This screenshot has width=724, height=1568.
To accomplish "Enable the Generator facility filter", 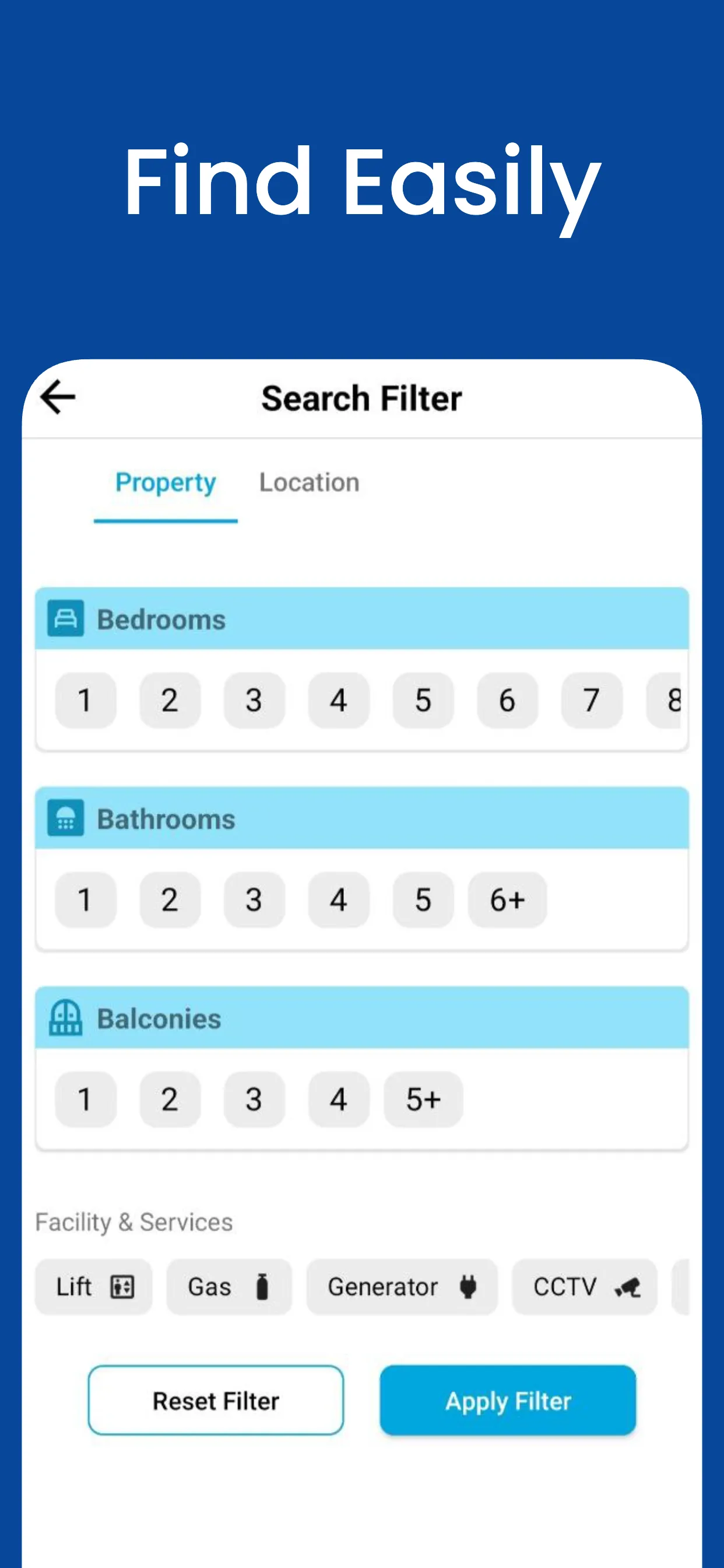I will (402, 1286).
